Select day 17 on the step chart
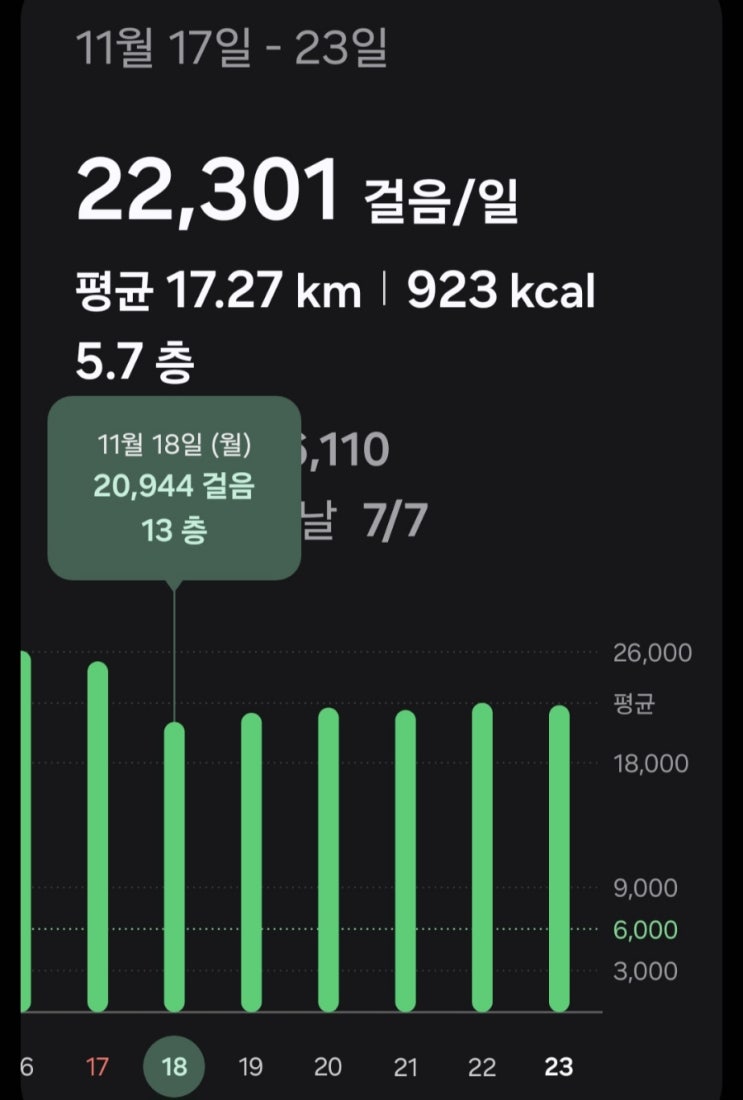The height and width of the screenshot is (1100, 743). tap(97, 1067)
